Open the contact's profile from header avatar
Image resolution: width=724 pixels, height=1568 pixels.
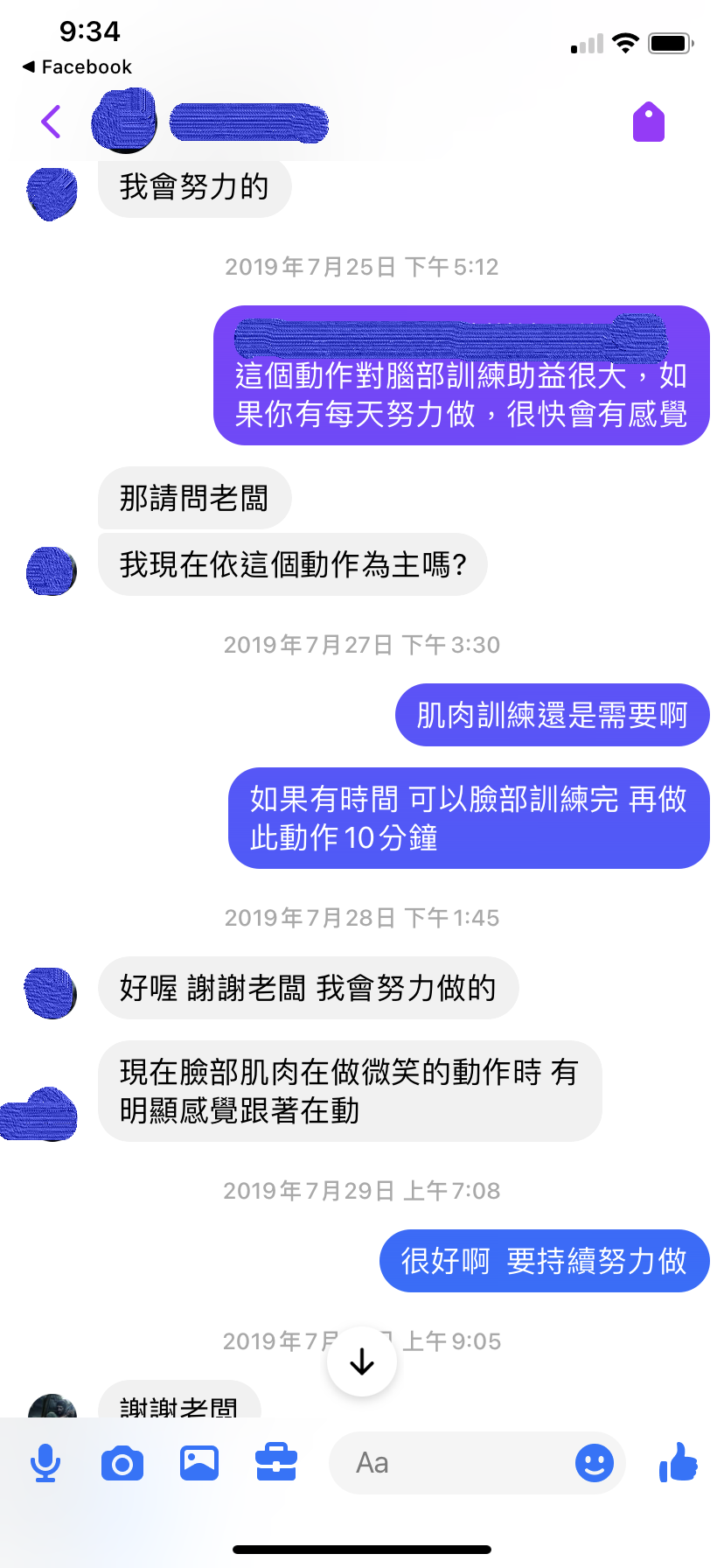pos(124,122)
